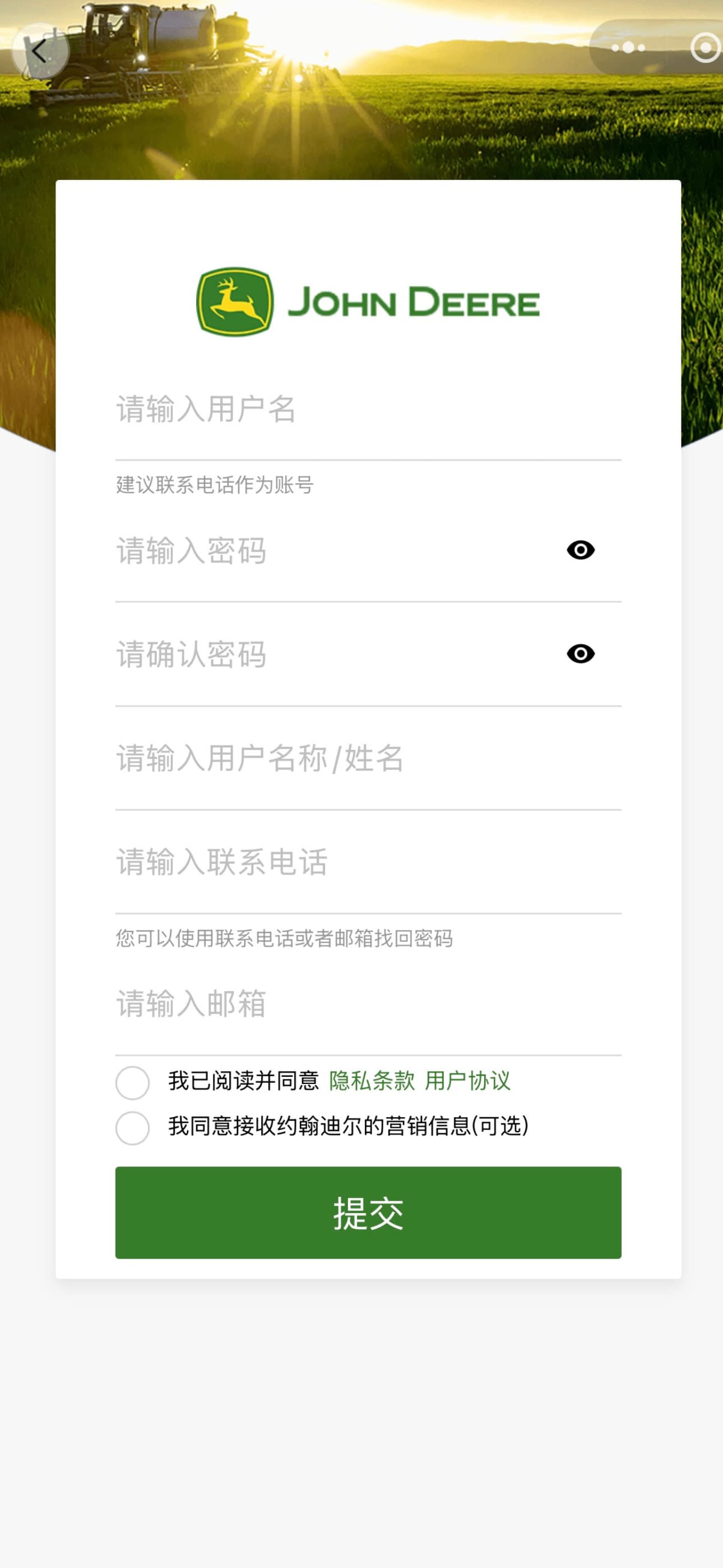Show the password with the eye icon
The image size is (723, 1568).
tap(581, 550)
